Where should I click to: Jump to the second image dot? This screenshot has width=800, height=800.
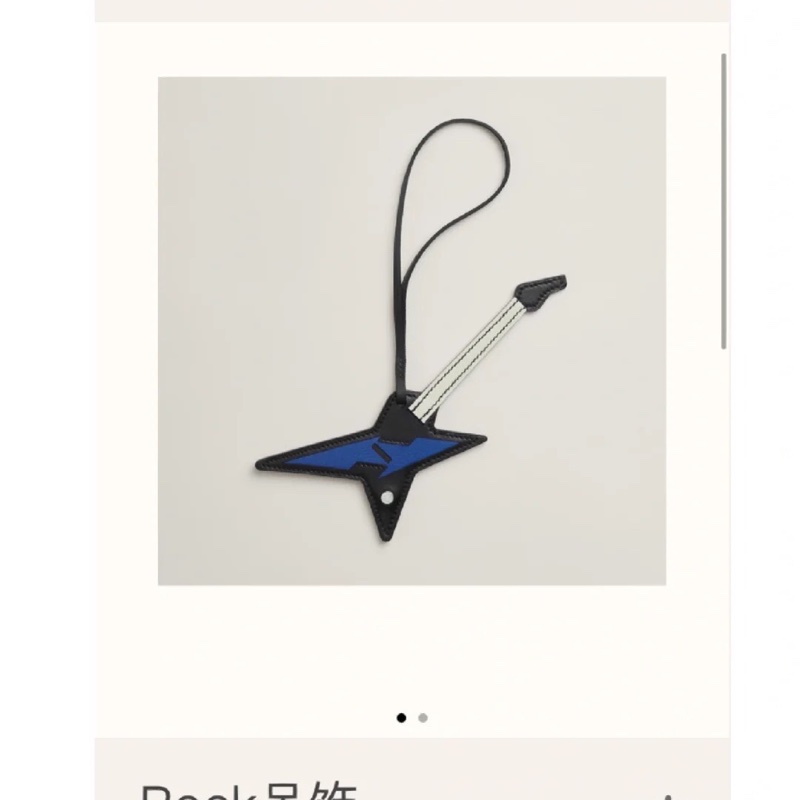coord(423,717)
